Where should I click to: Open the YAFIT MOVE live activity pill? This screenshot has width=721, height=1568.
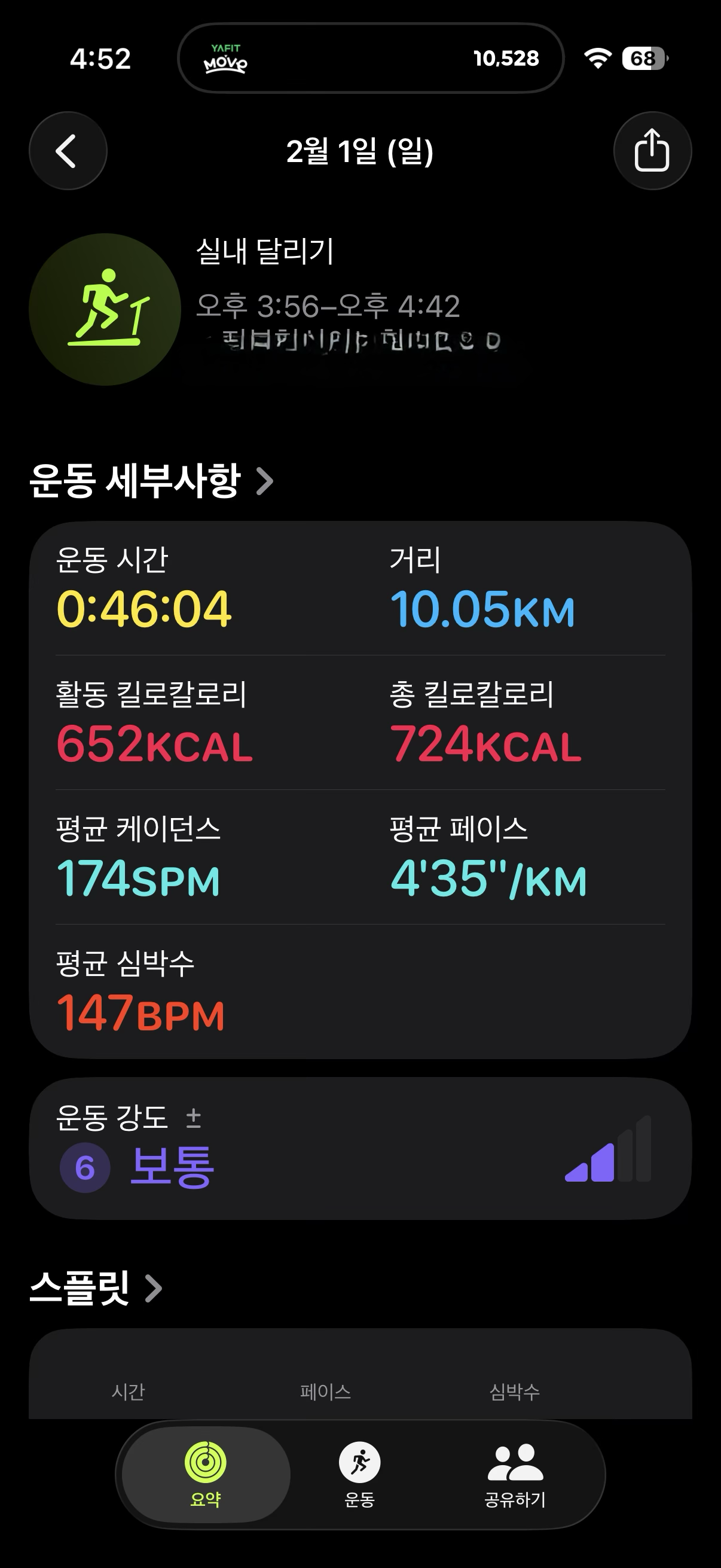(x=371, y=59)
